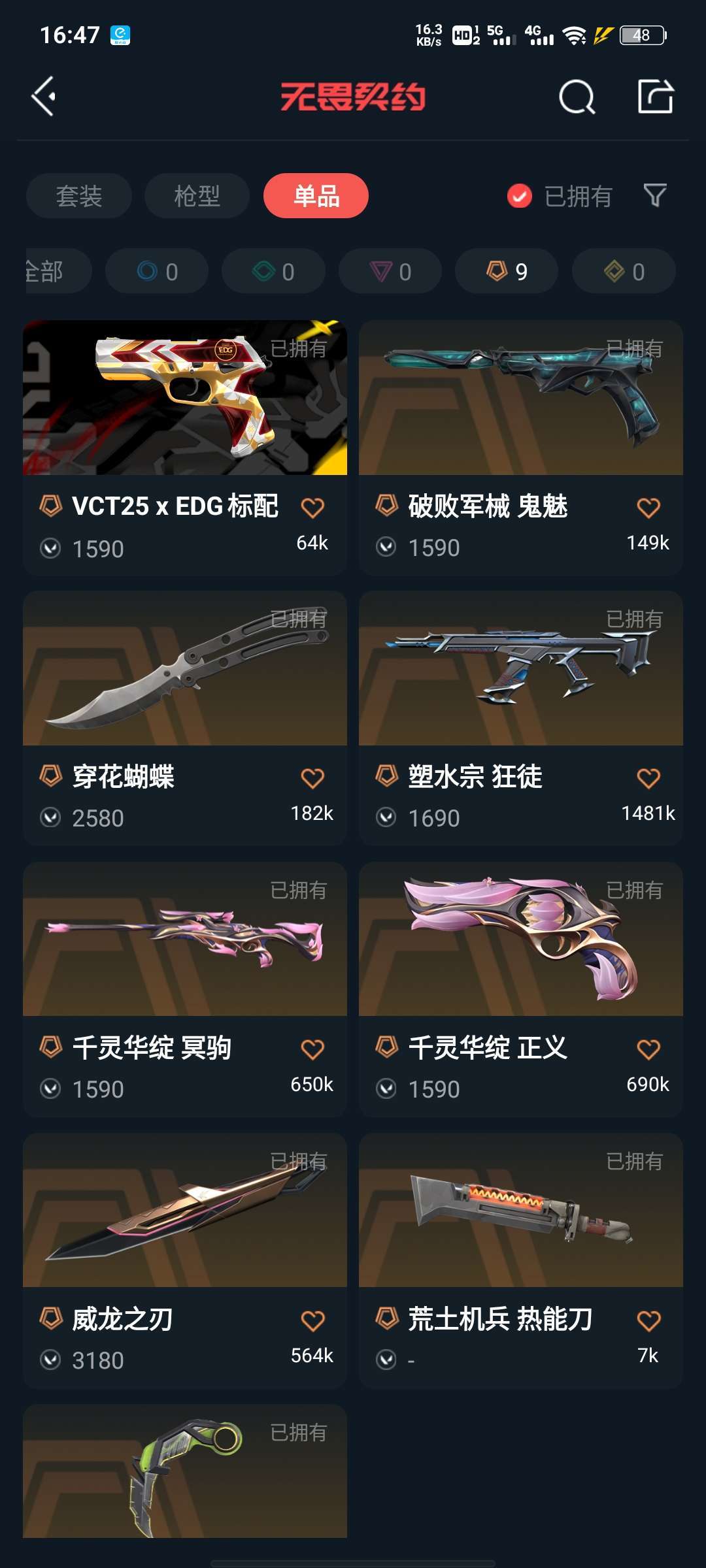Select the 单品 tab
The image size is (706, 1568).
click(x=316, y=195)
